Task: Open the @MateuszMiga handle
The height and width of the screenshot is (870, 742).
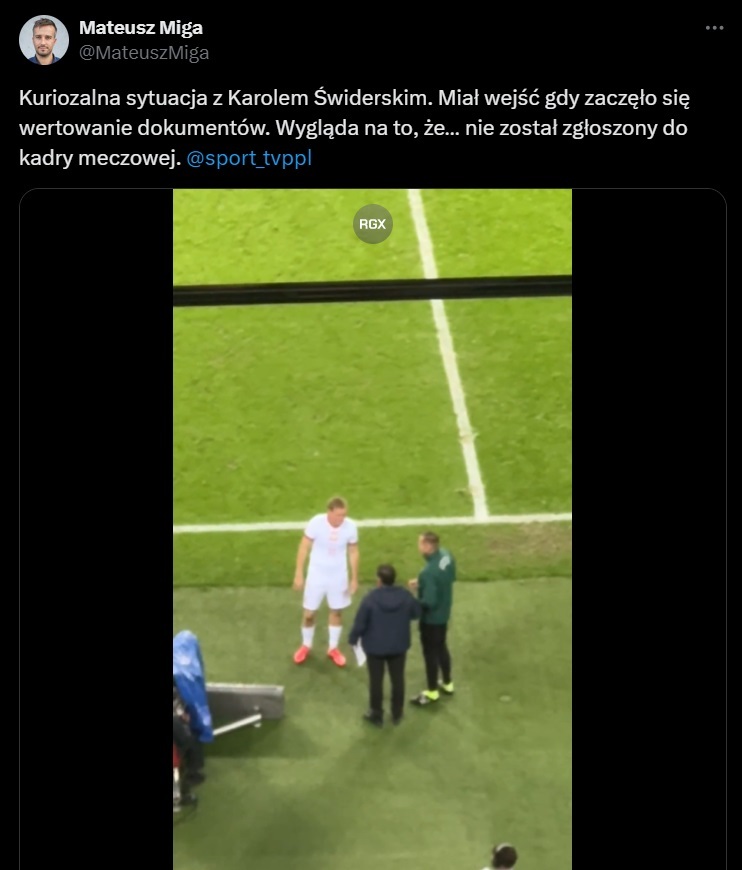Action: (144, 53)
